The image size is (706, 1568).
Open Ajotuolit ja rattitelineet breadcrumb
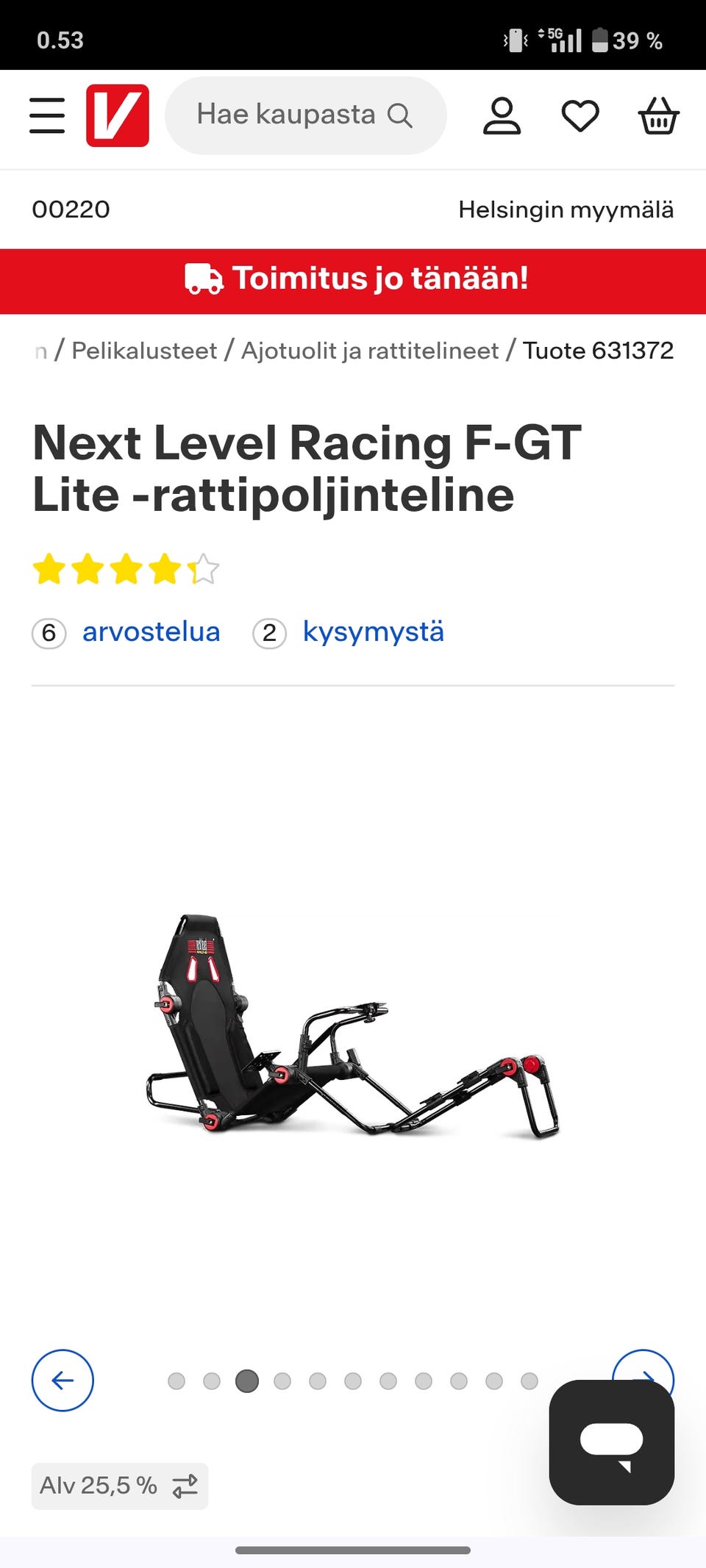pyautogui.click(x=370, y=351)
